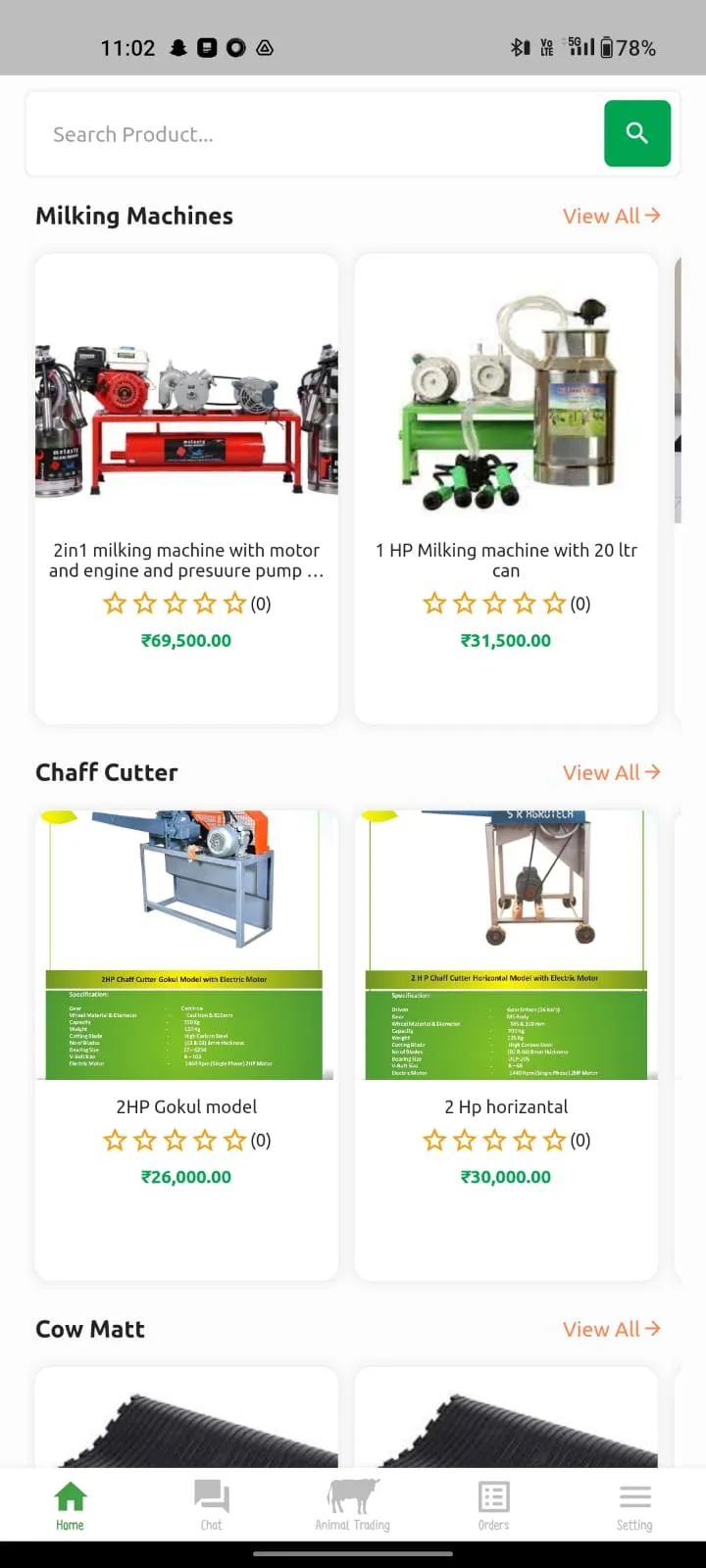The height and width of the screenshot is (1568, 706).
Task: Open the Setting tab
Action: point(634,1505)
